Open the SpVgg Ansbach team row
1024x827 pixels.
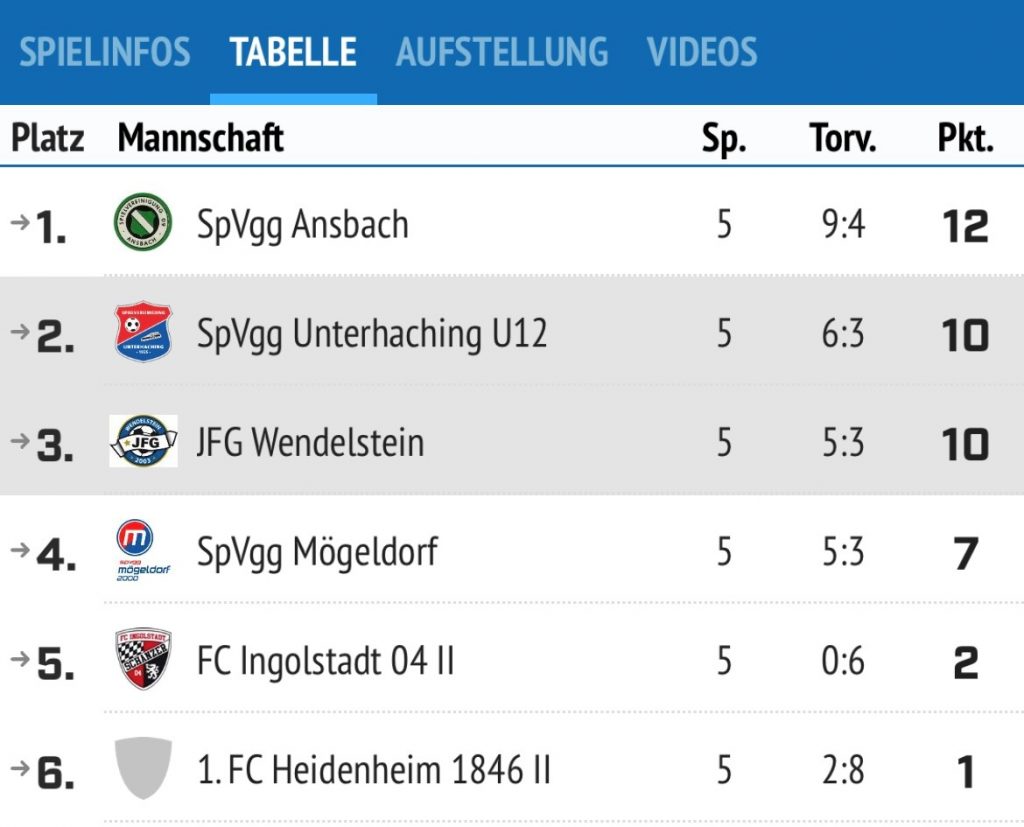303,224
